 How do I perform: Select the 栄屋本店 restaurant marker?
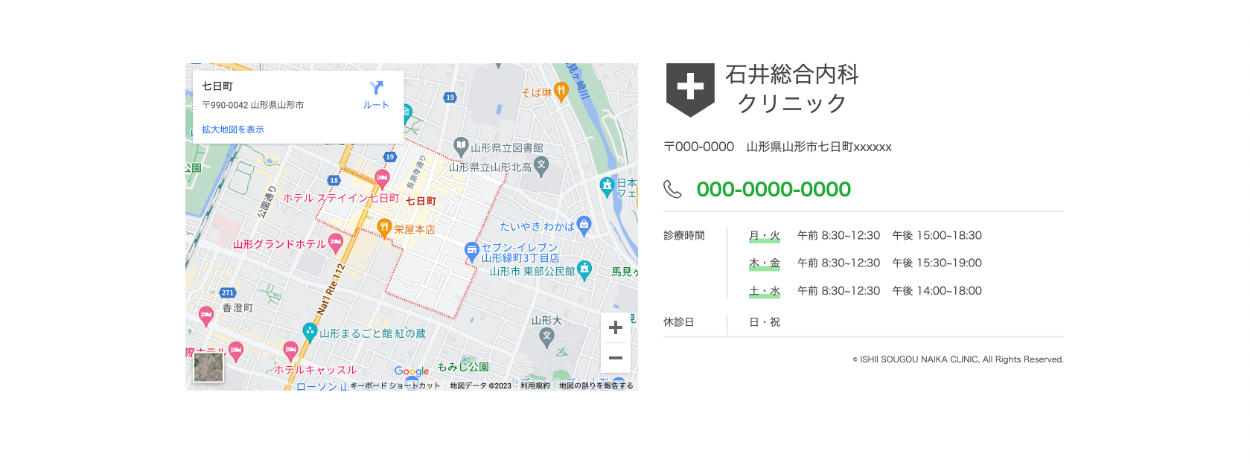(384, 228)
